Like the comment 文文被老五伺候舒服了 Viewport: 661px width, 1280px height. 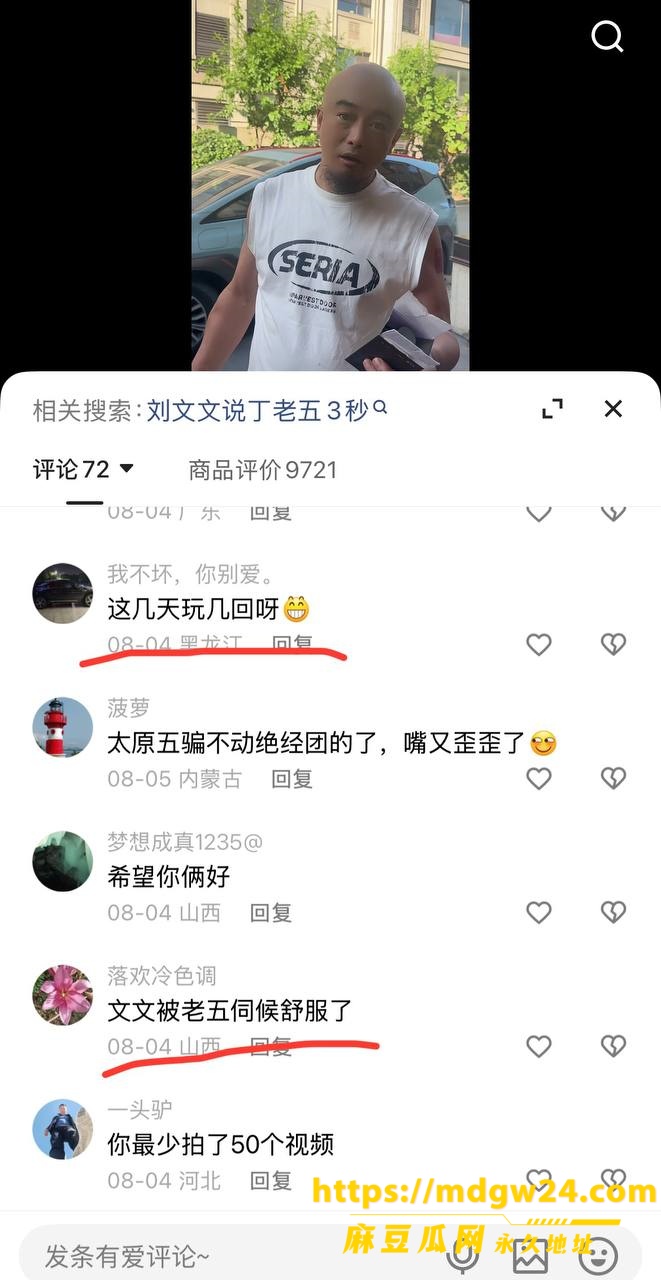539,1046
